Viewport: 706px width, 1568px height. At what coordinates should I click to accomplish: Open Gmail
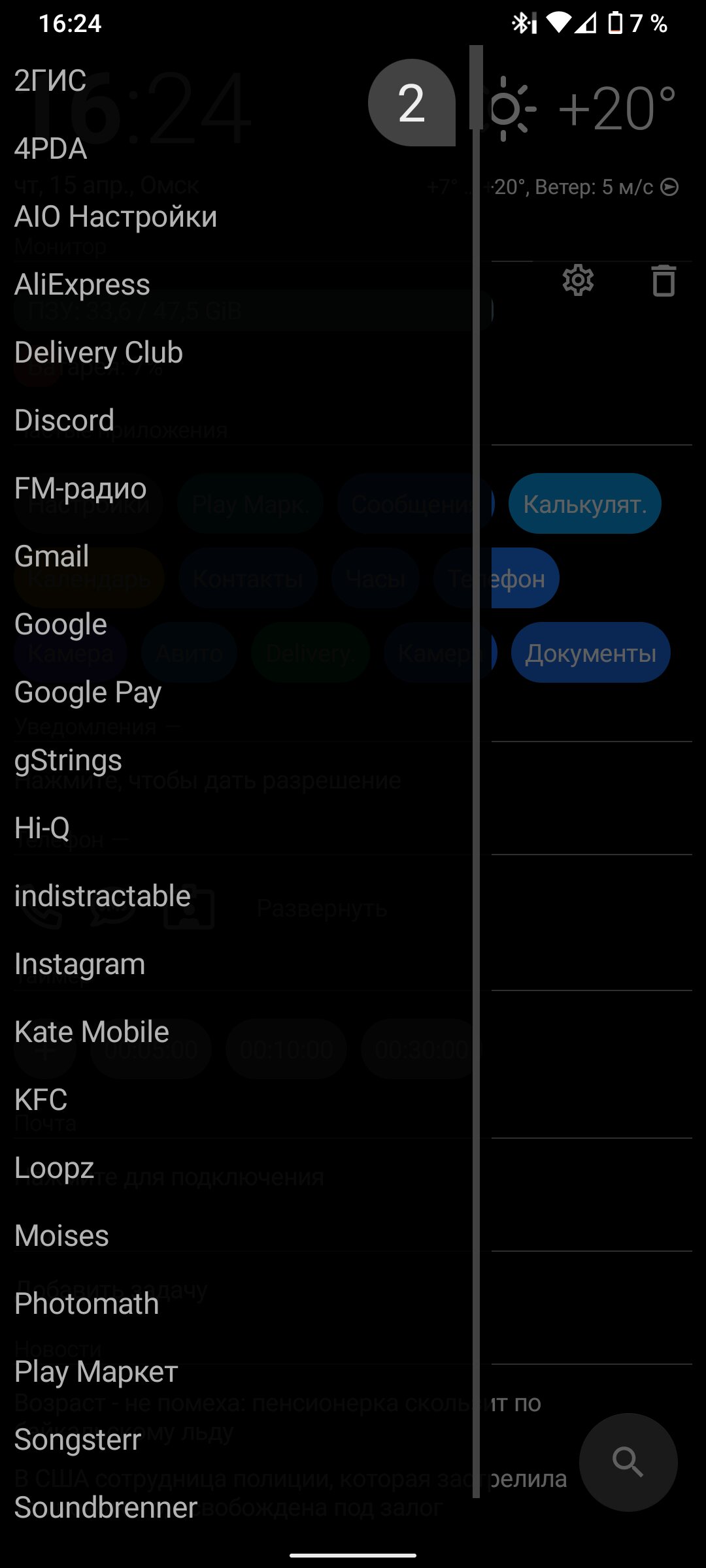(x=52, y=557)
